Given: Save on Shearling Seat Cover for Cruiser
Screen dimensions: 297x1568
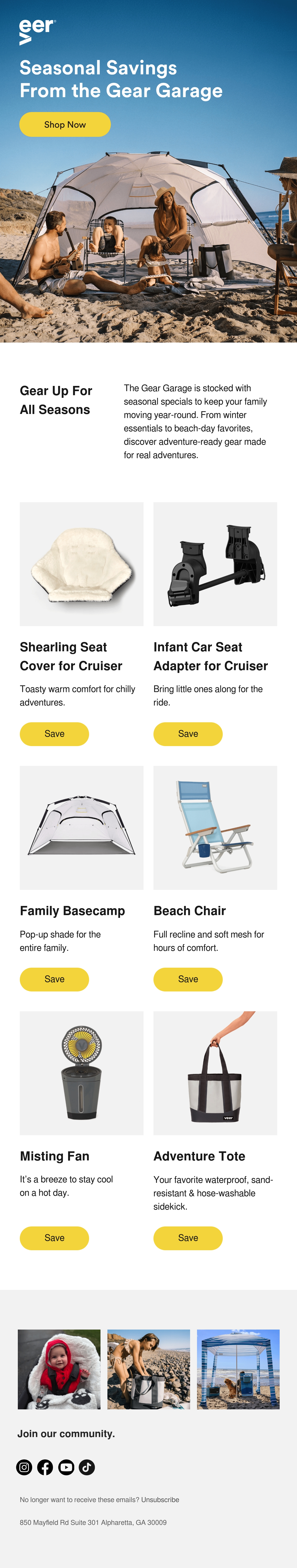Looking at the screenshot, I should [54, 733].
